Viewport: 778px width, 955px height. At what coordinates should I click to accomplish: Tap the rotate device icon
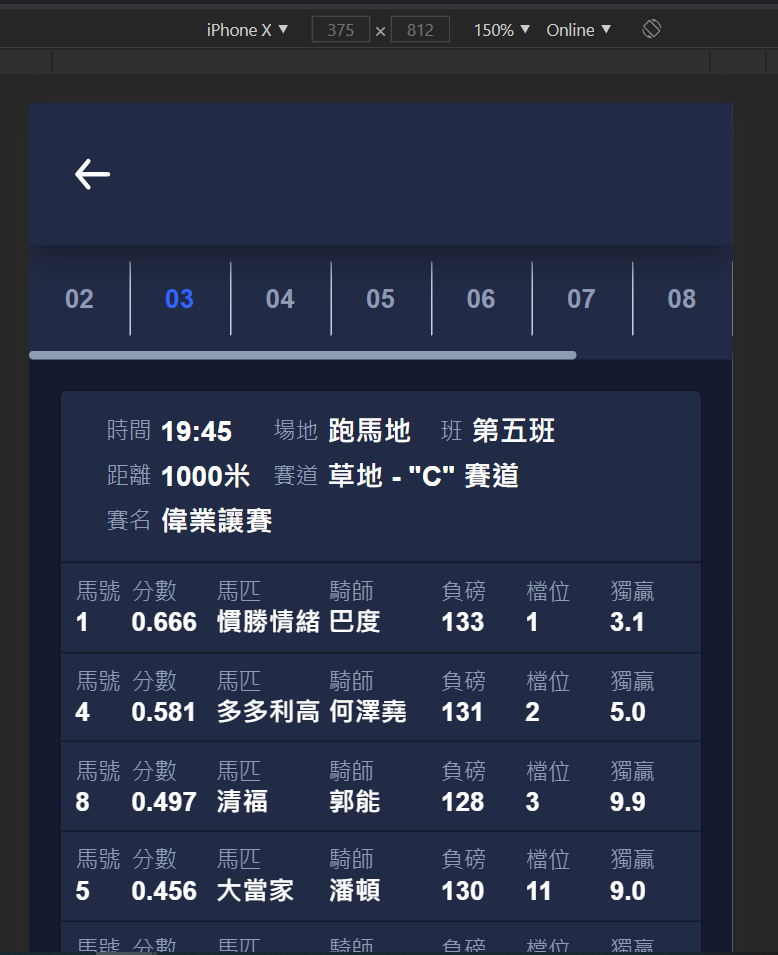(651, 29)
